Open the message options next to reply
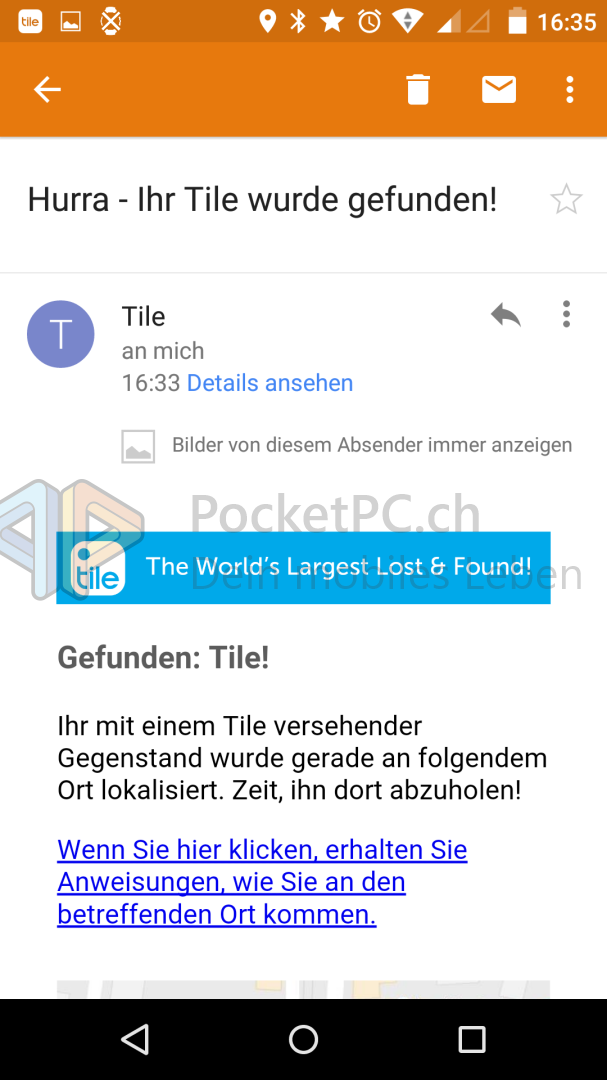This screenshot has width=607, height=1080. [x=566, y=314]
